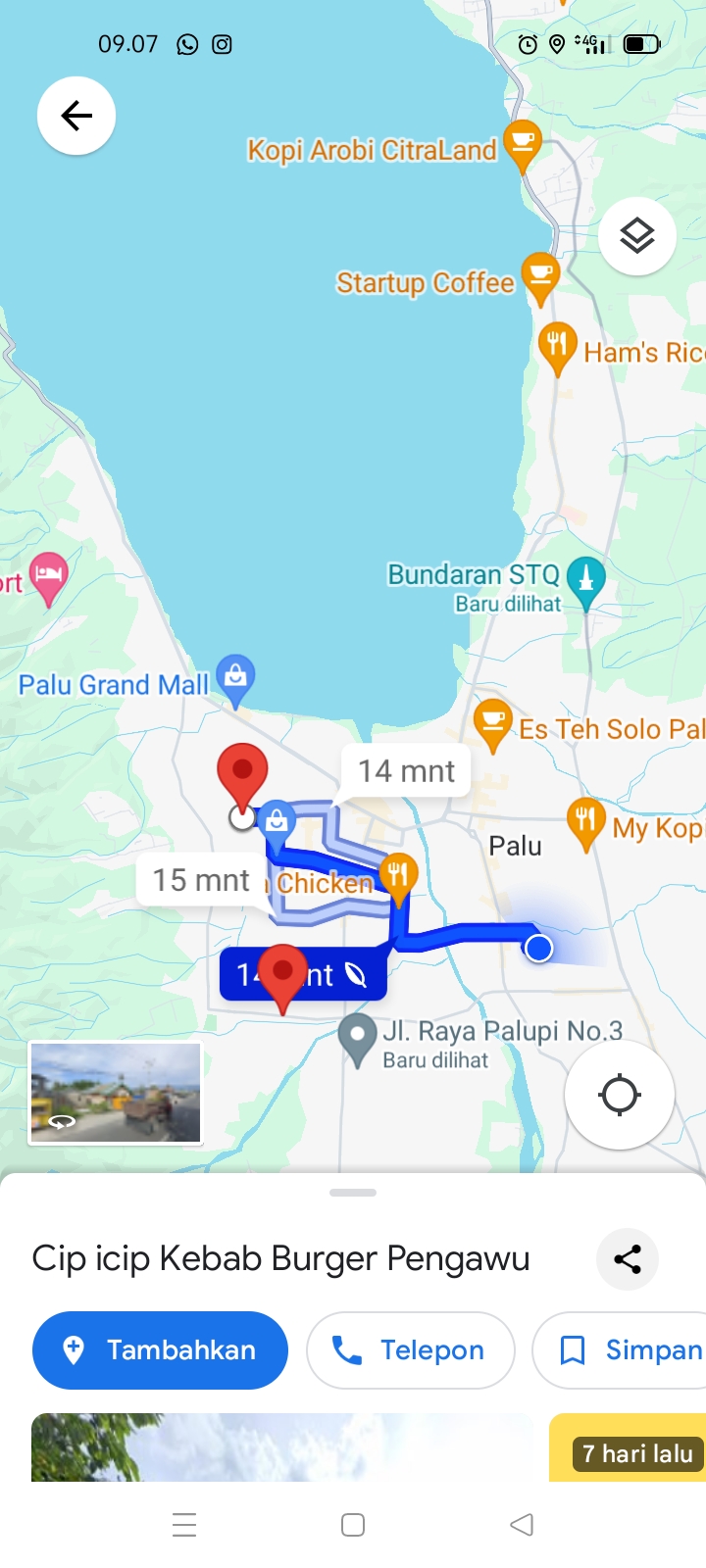Open the map layers selector
This screenshot has width=706, height=1568.
point(637,236)
